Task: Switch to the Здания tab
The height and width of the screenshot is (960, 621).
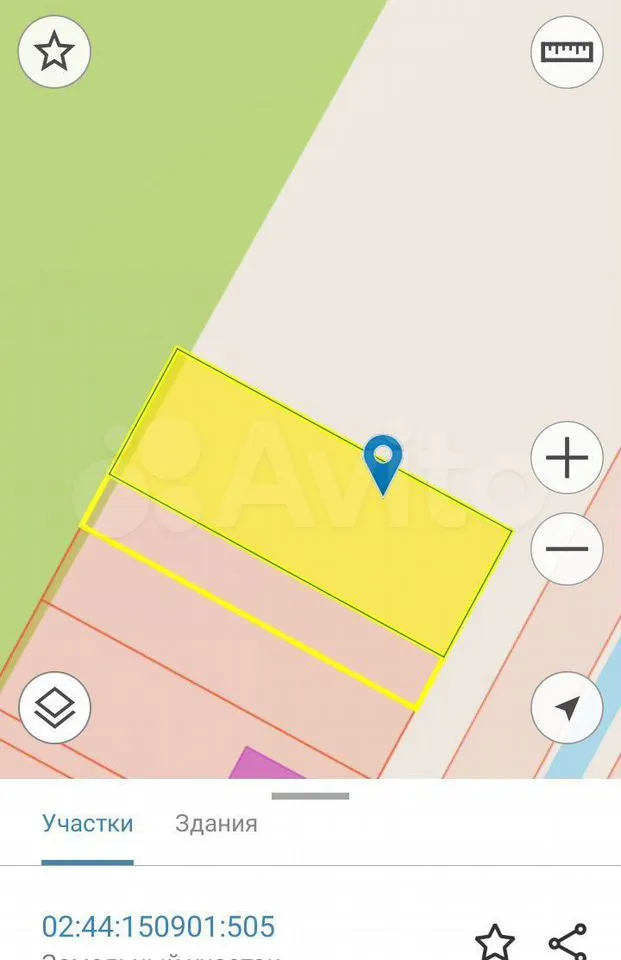Action: pos(216,824)
